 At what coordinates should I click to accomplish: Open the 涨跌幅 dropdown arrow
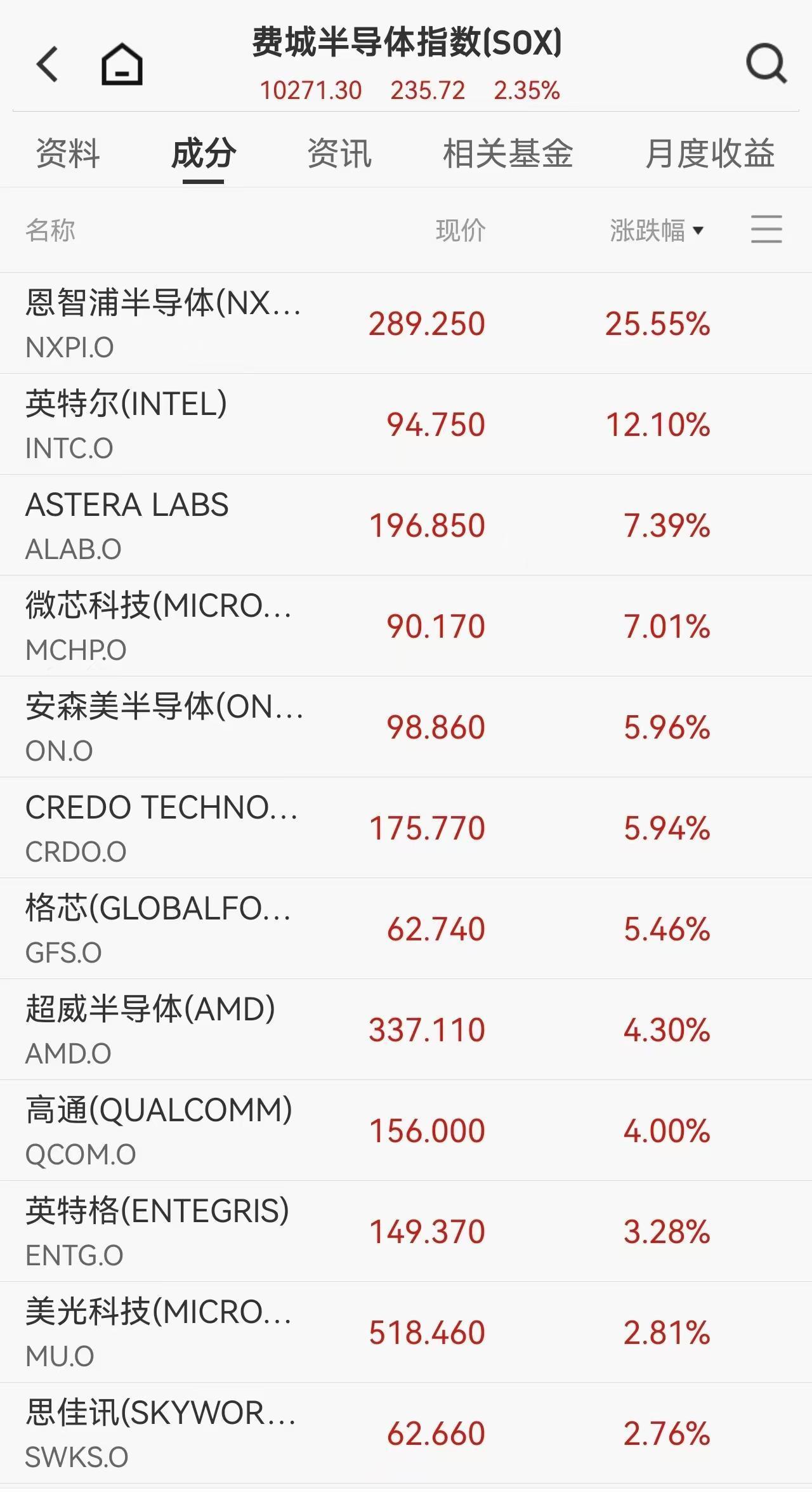pos(700,232)
